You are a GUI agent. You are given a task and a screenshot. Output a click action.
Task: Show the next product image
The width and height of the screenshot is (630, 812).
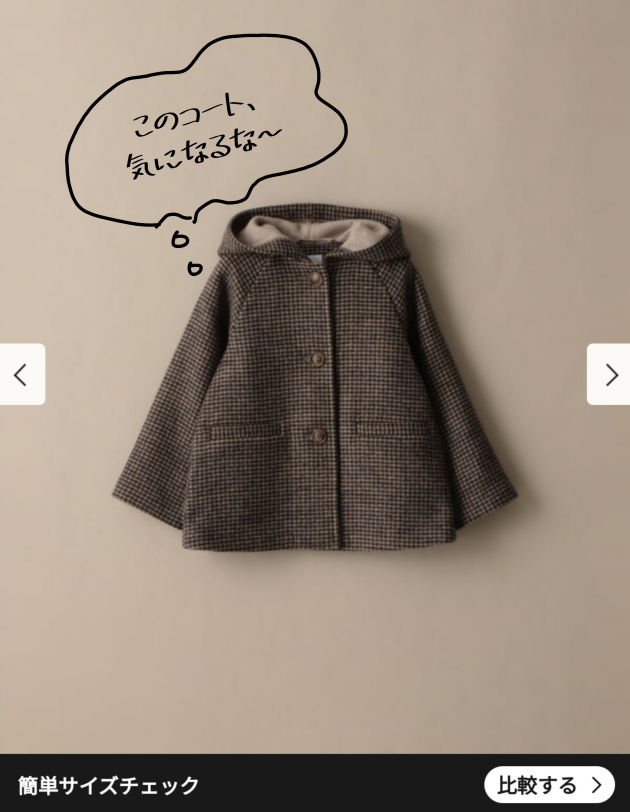[609, 374]
